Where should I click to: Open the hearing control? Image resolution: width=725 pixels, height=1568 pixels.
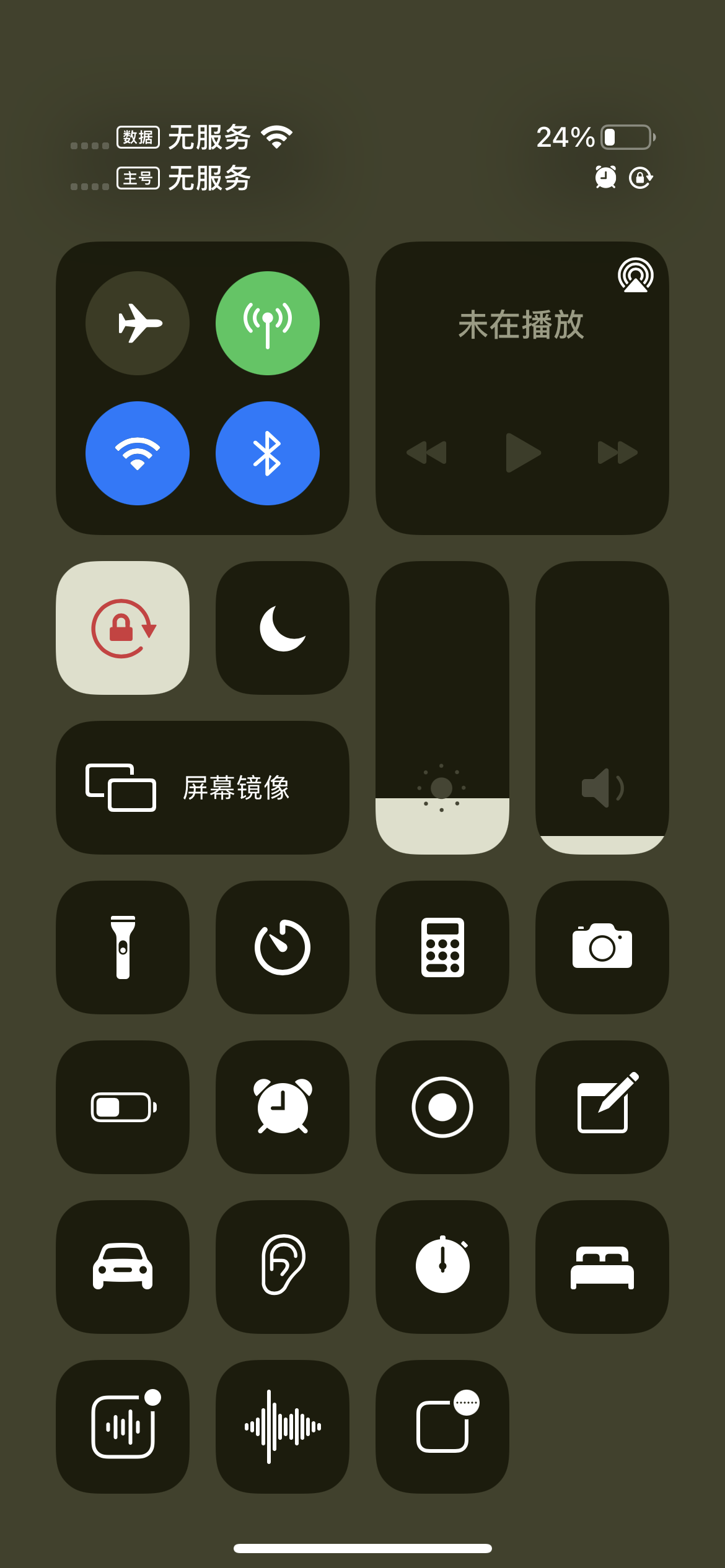coord(283,1267)
